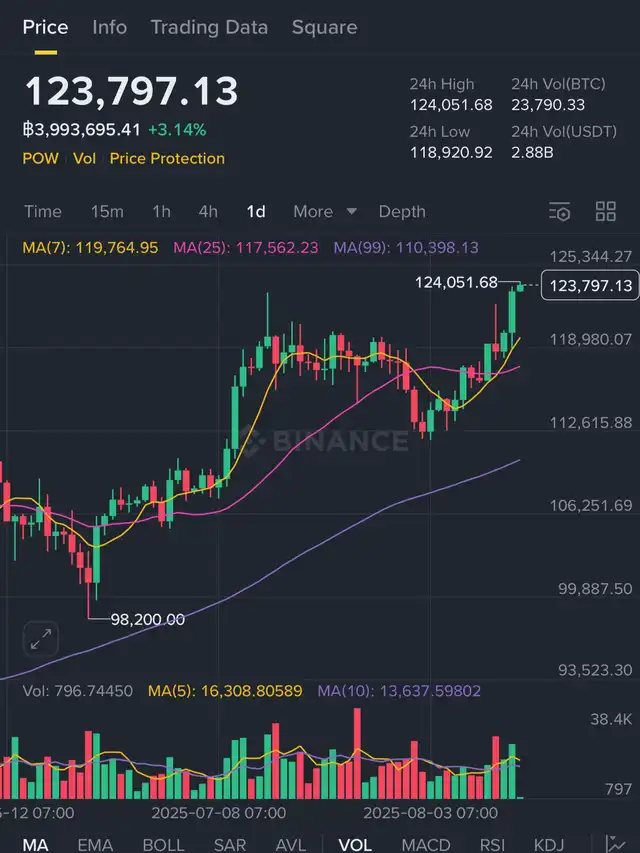Tap the Price Protection tag

point(167,158)
